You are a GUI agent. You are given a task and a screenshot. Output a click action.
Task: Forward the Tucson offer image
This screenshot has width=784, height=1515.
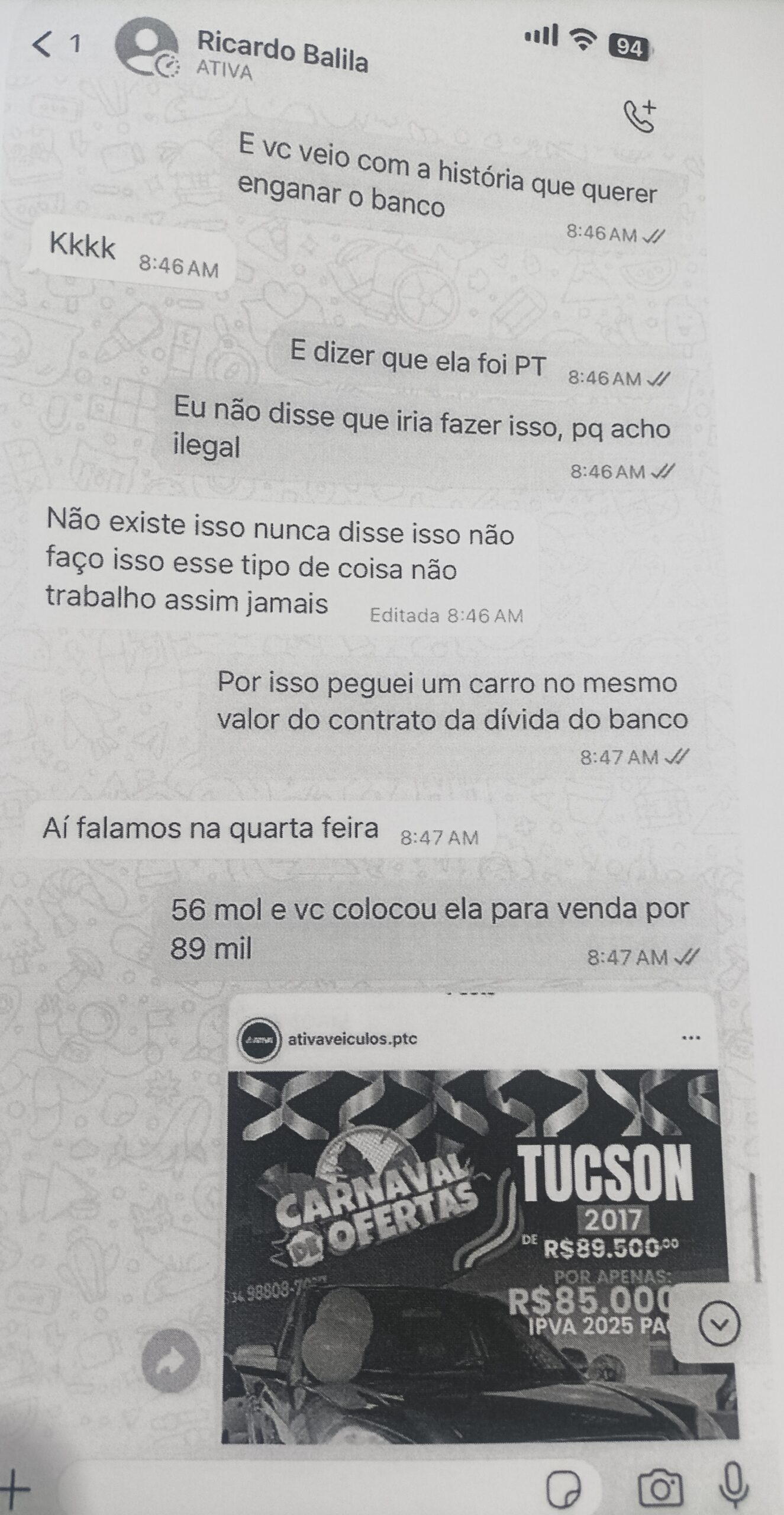[171, 1361]
